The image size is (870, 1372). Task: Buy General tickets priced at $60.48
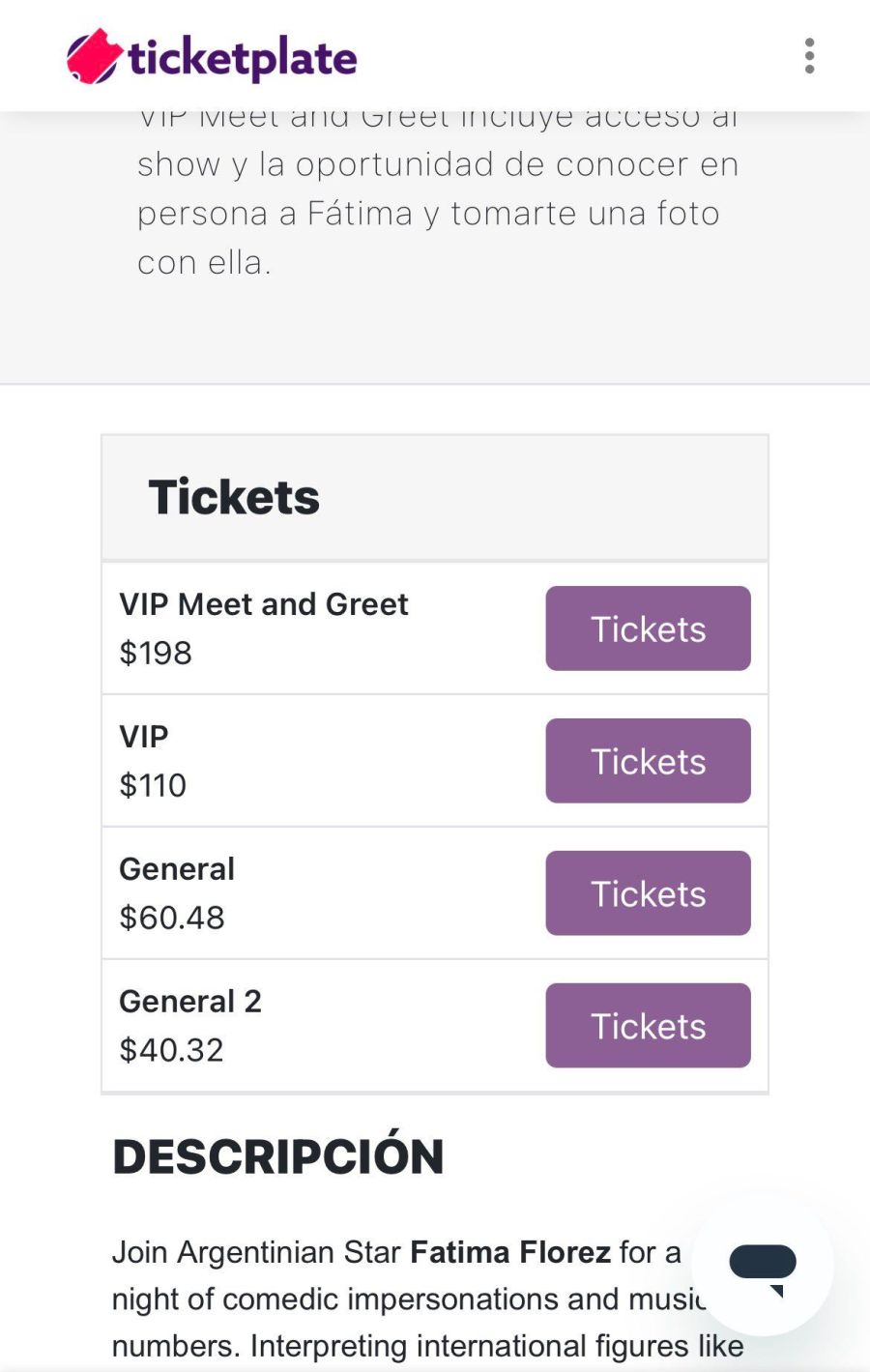648,893
